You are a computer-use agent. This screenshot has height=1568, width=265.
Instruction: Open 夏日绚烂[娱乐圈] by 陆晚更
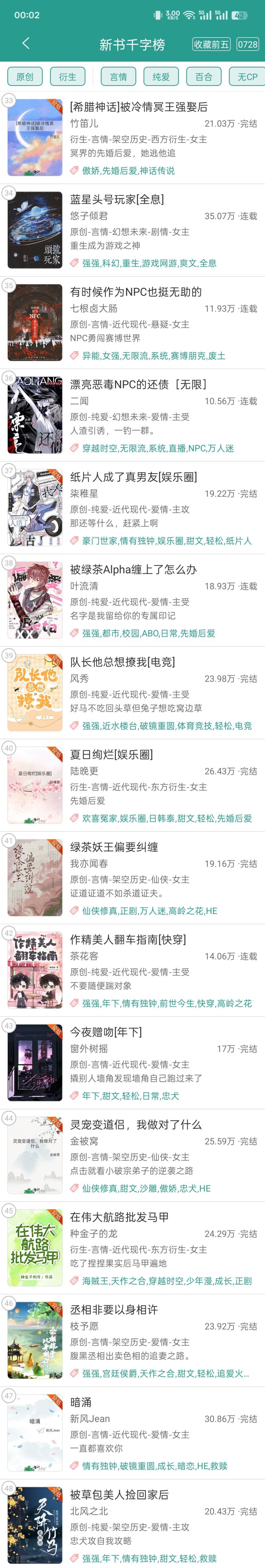pos(111,755)
